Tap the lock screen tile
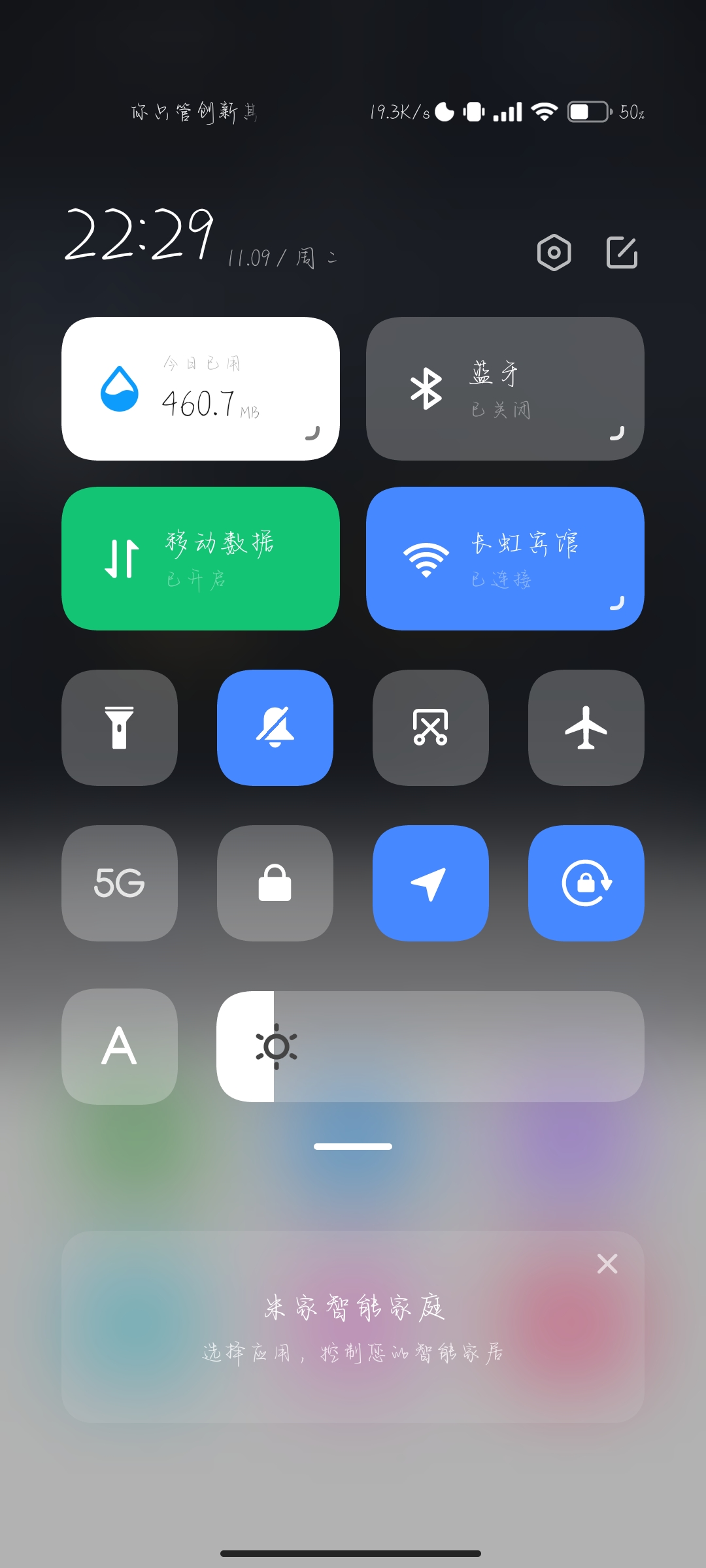The width and height of the screenshot is (706, 1568). coord(275,883)
